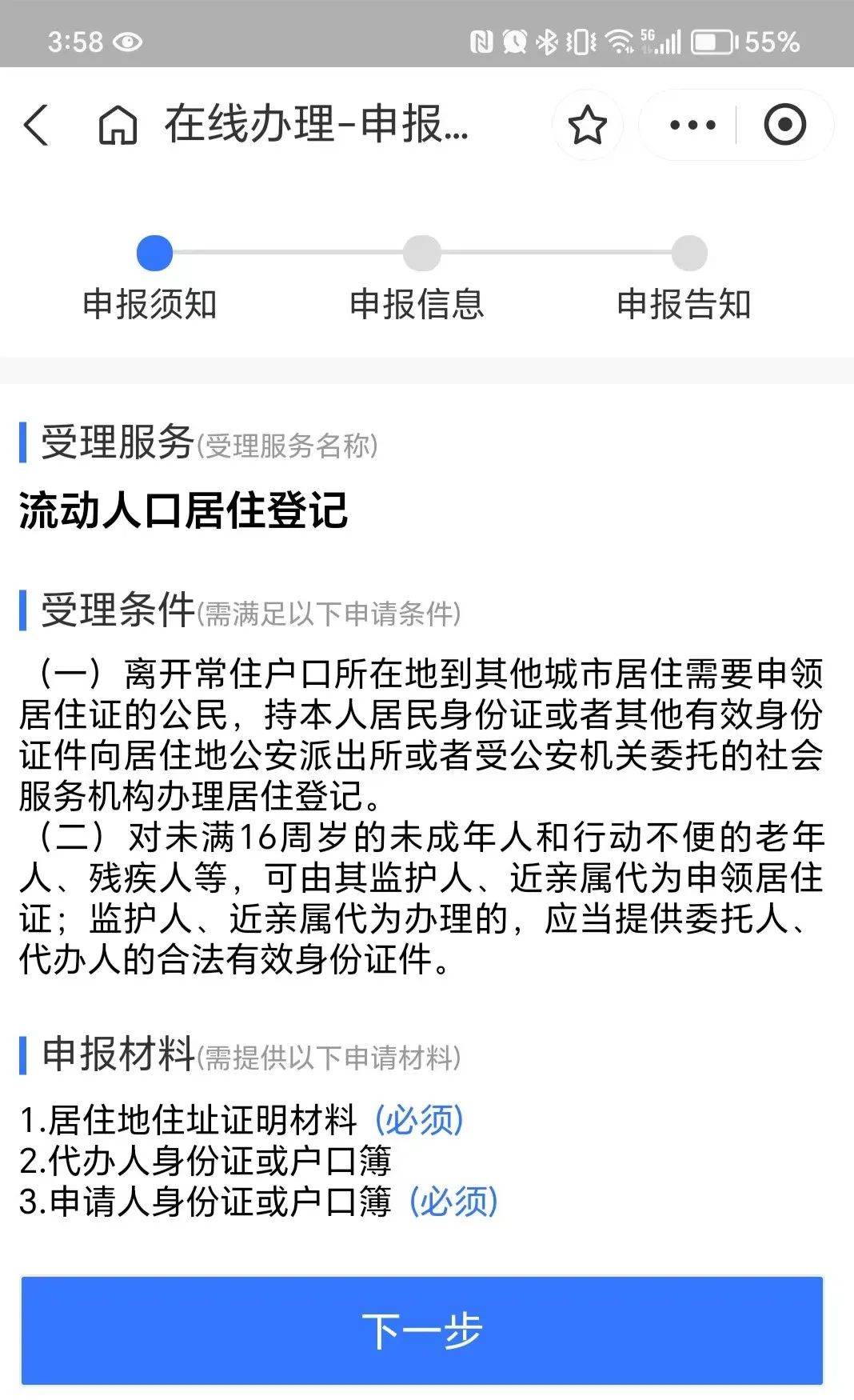Return to the mini program home

click(118, 126)
